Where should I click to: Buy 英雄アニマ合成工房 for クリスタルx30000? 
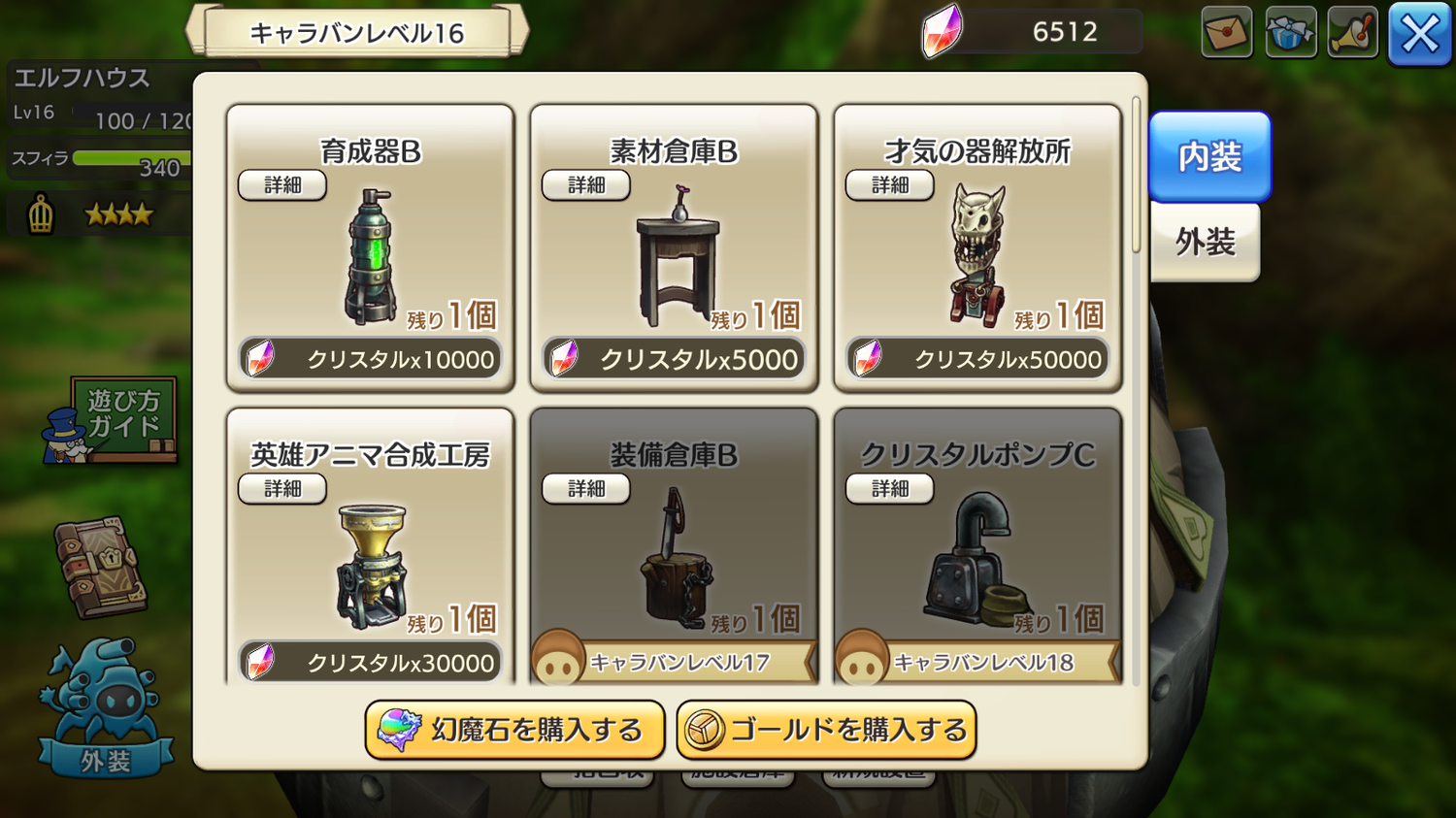point(370,663)
